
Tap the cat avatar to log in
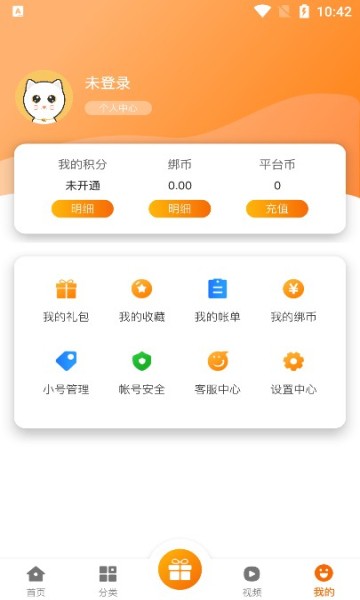click(44, 98)
